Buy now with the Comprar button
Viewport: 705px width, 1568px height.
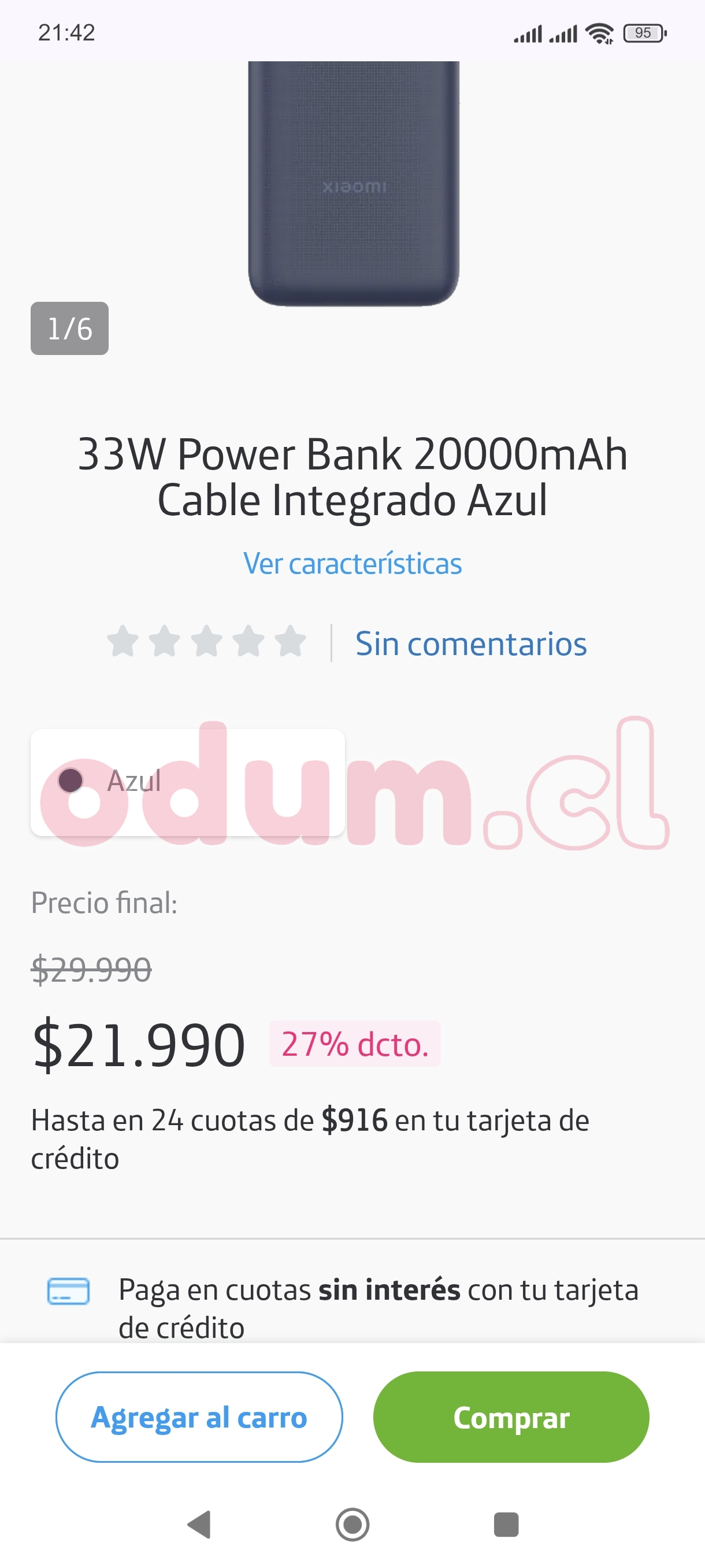[511, 1417]
